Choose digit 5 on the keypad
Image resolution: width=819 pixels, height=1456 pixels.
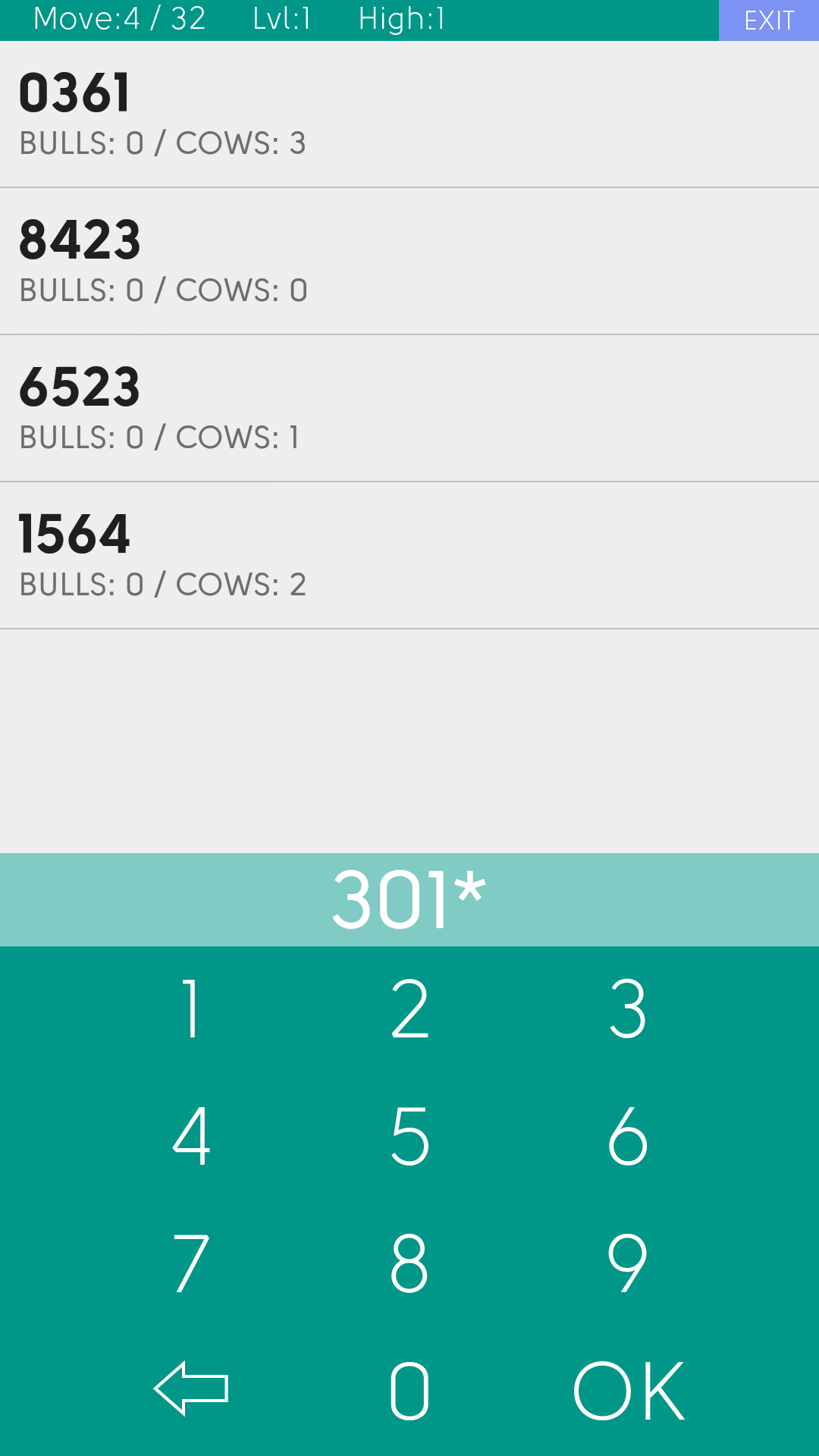(x=409, y=1136)
